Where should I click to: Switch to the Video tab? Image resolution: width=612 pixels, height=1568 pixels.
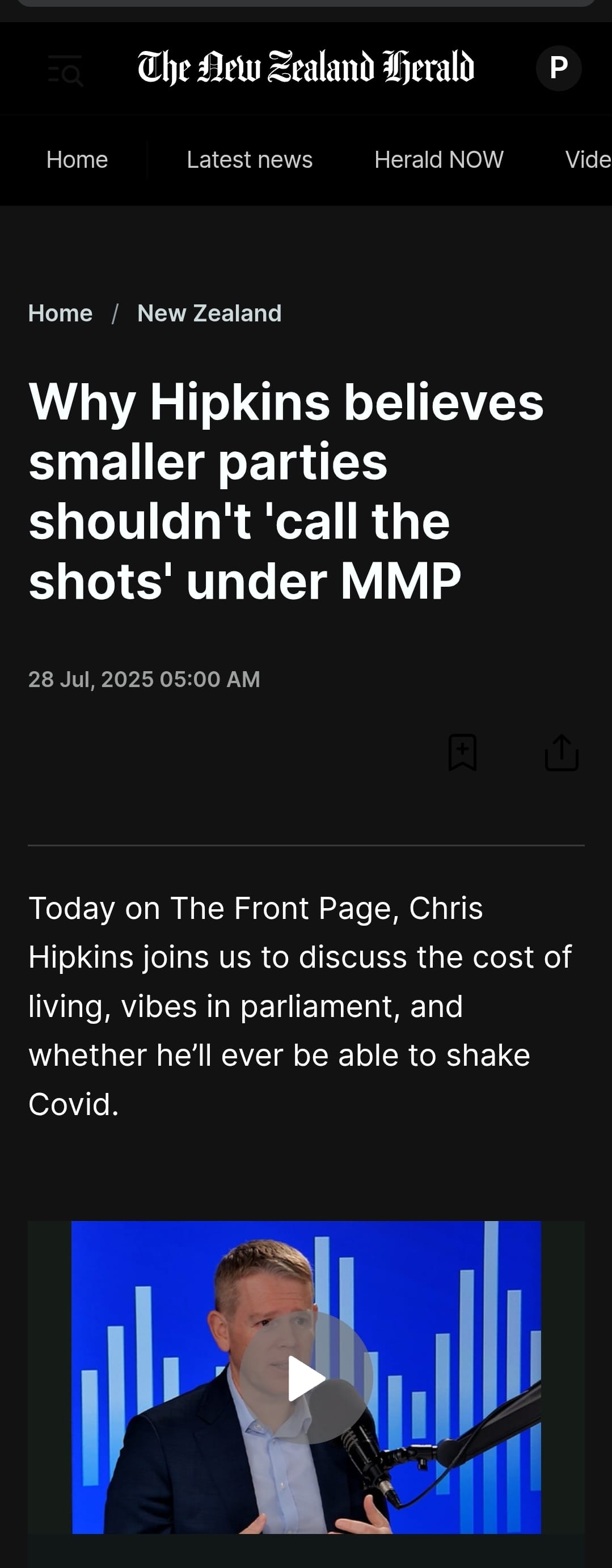[588, 160]
